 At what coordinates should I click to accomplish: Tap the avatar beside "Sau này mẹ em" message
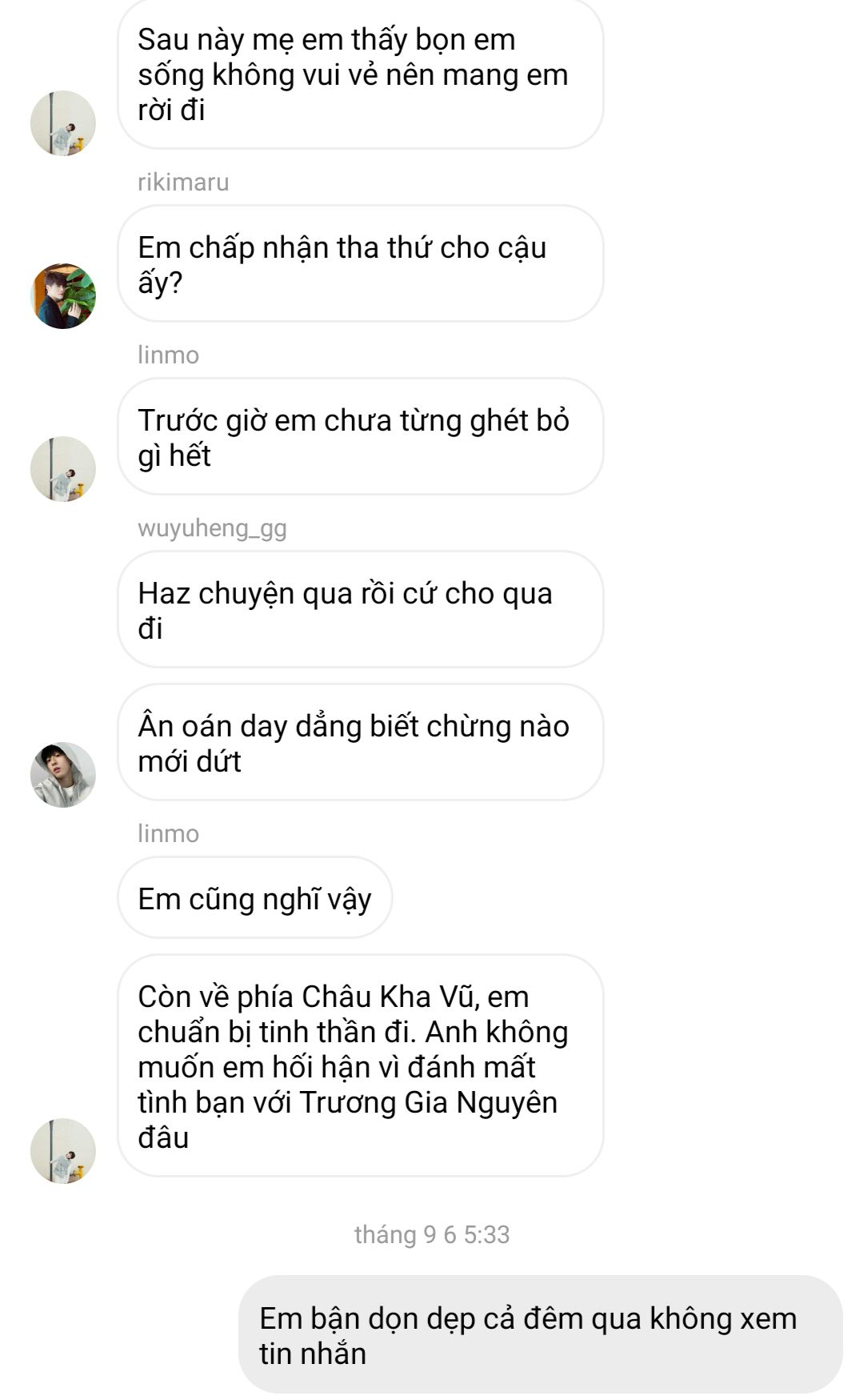point(63,123)
